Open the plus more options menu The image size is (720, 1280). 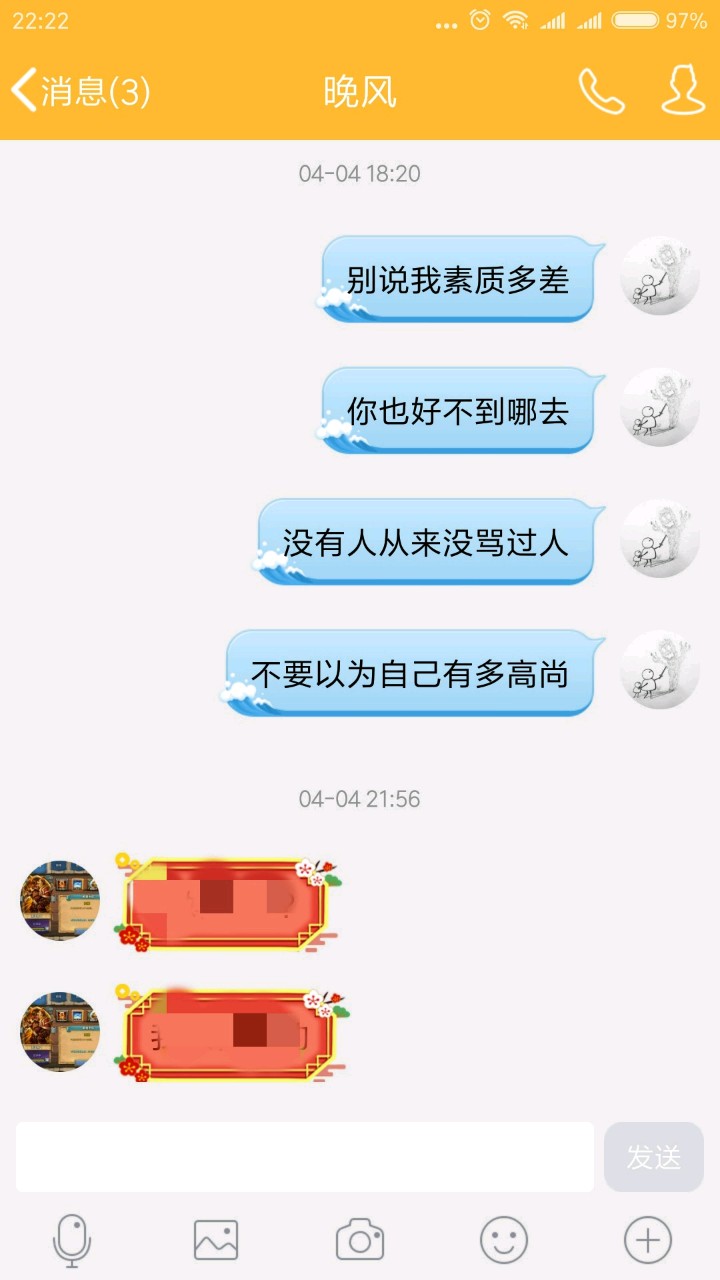tap(648, 1240)
